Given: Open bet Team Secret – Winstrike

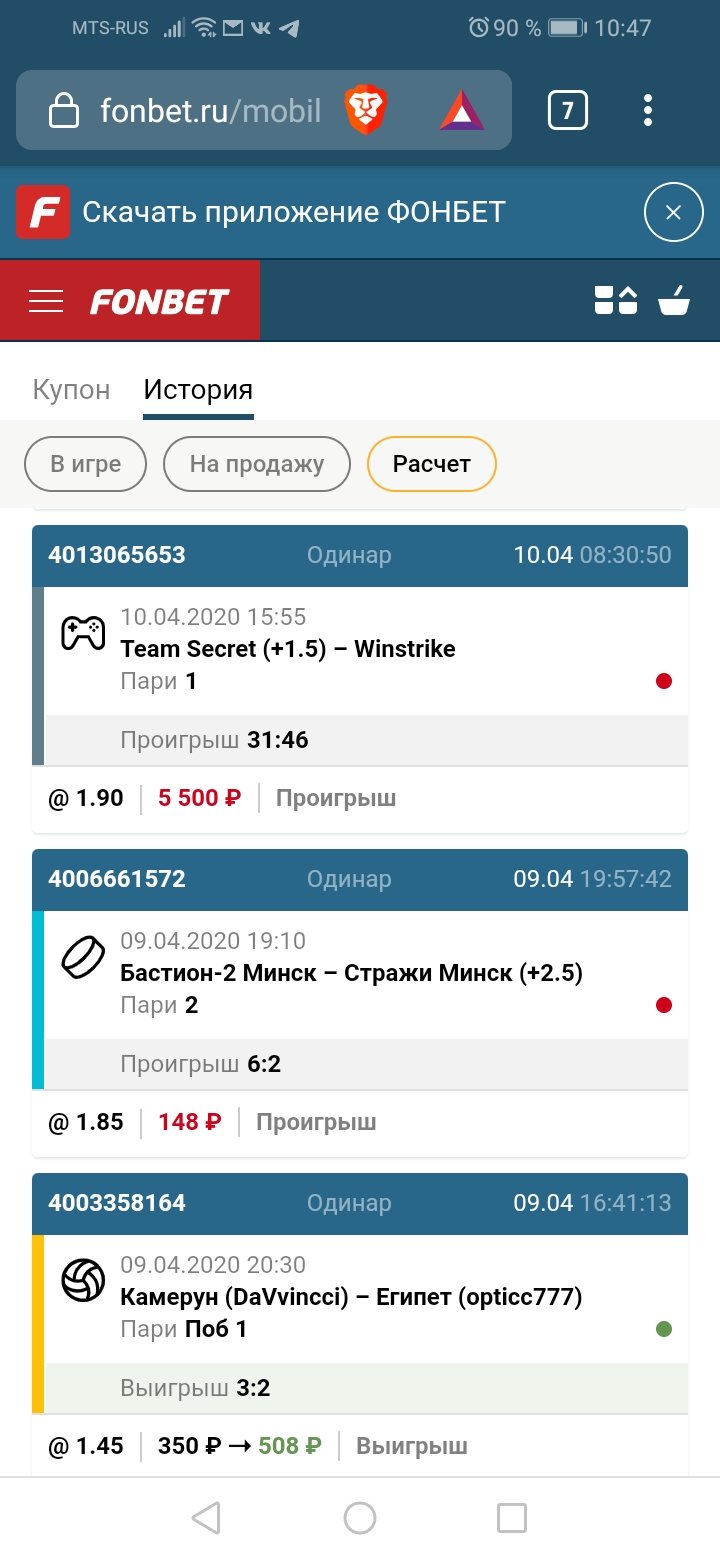Looking at the screenshot, I should [288, 649].
